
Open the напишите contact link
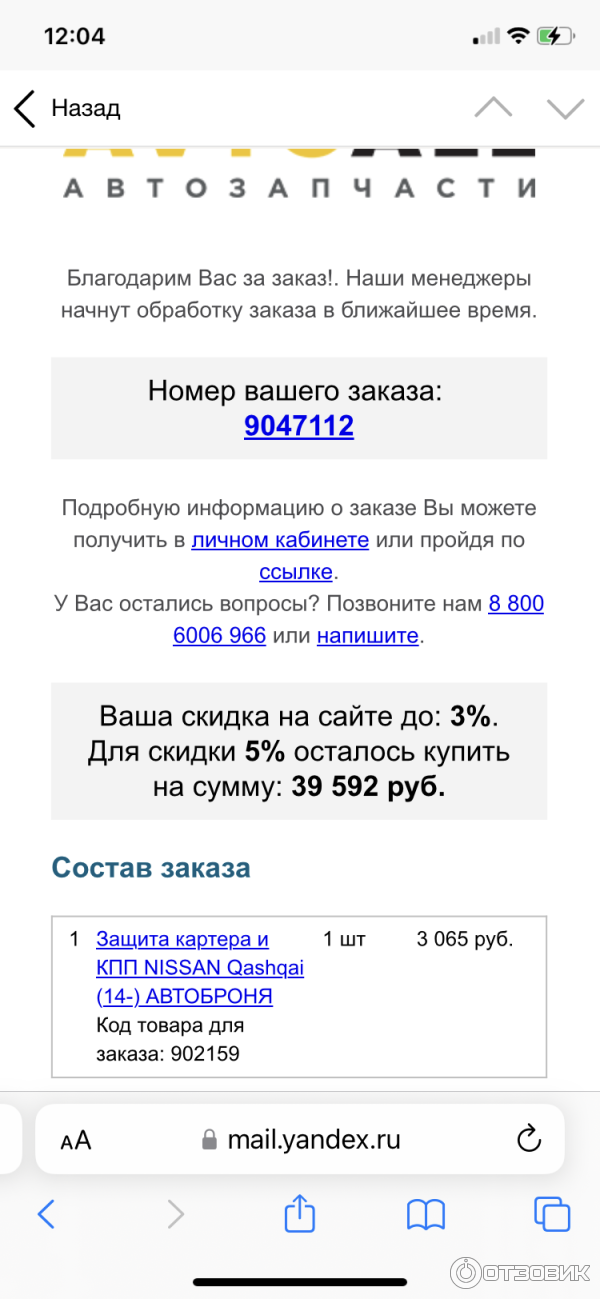pyautogui.click(x=367, y=635)
